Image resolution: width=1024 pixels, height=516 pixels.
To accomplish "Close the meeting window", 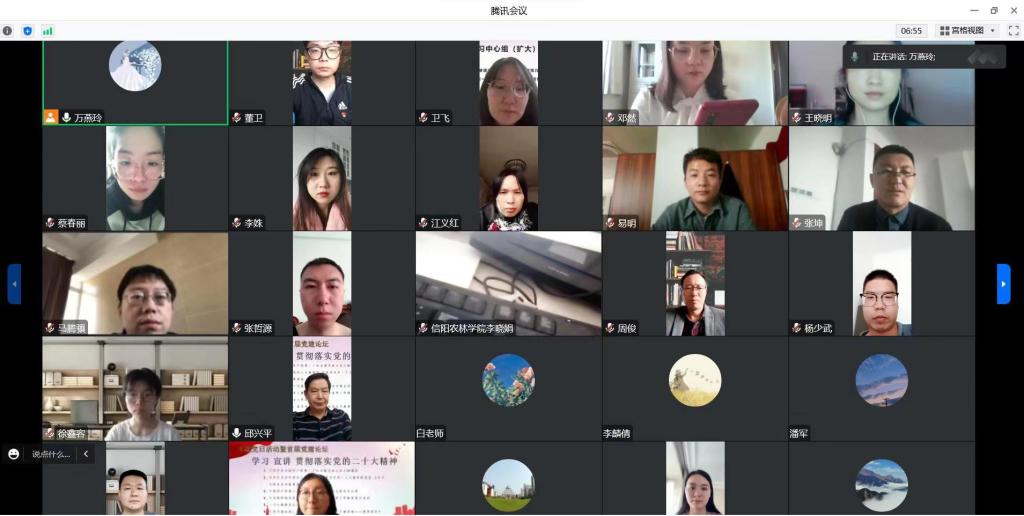I will 1013,10.
